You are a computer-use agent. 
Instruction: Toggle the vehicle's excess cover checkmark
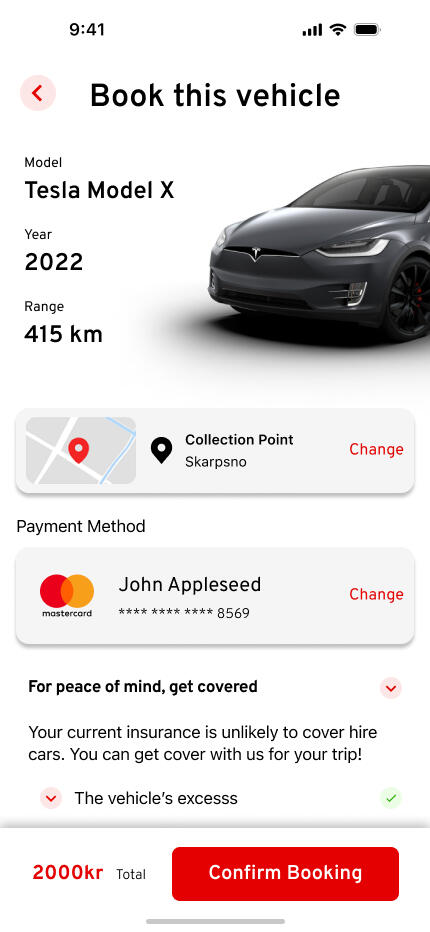391,798
